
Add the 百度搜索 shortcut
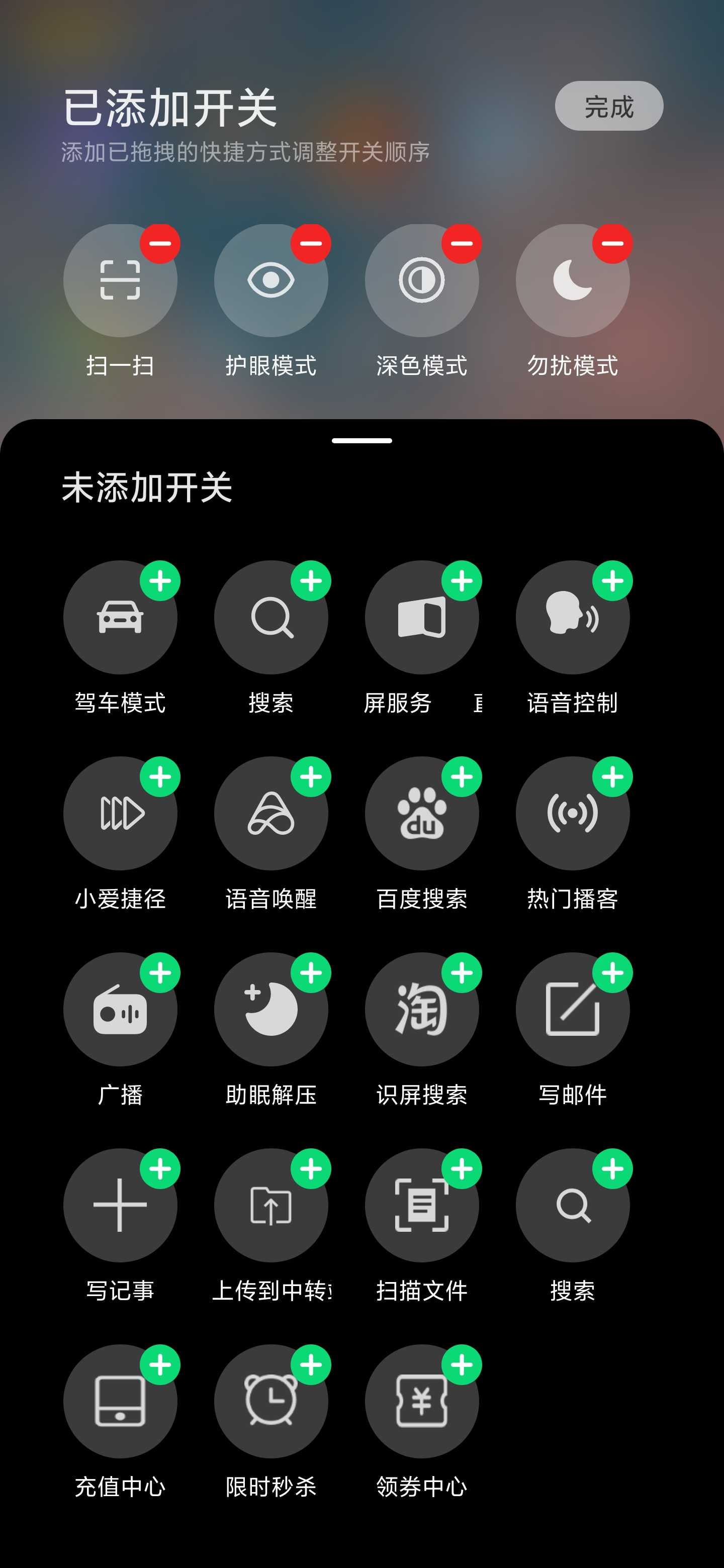(462, 776)
